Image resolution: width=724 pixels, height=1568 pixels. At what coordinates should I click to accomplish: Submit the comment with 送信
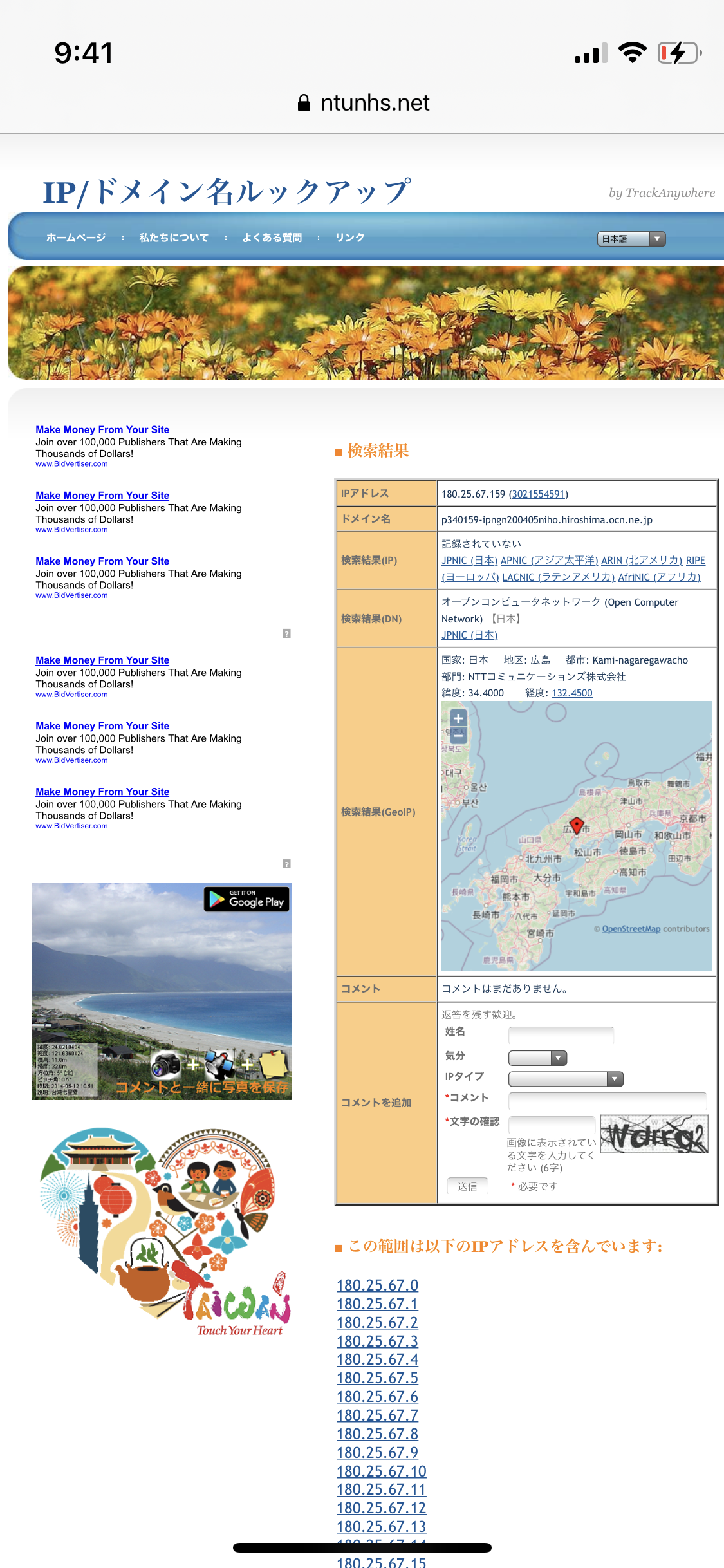pyautogui.click(x=467, y=1186)
